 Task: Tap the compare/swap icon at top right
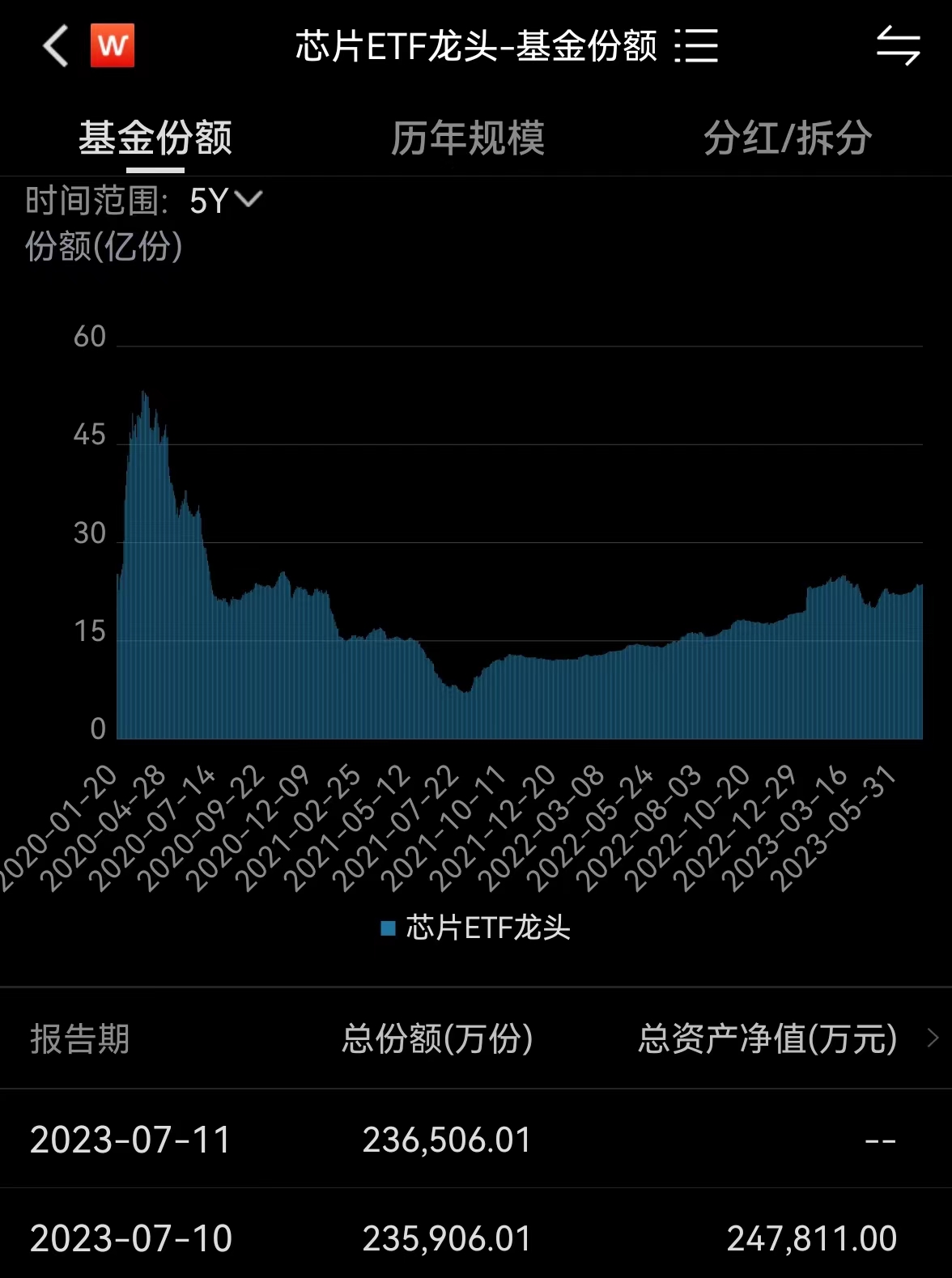pyautogui.click(x=898, y=46)
